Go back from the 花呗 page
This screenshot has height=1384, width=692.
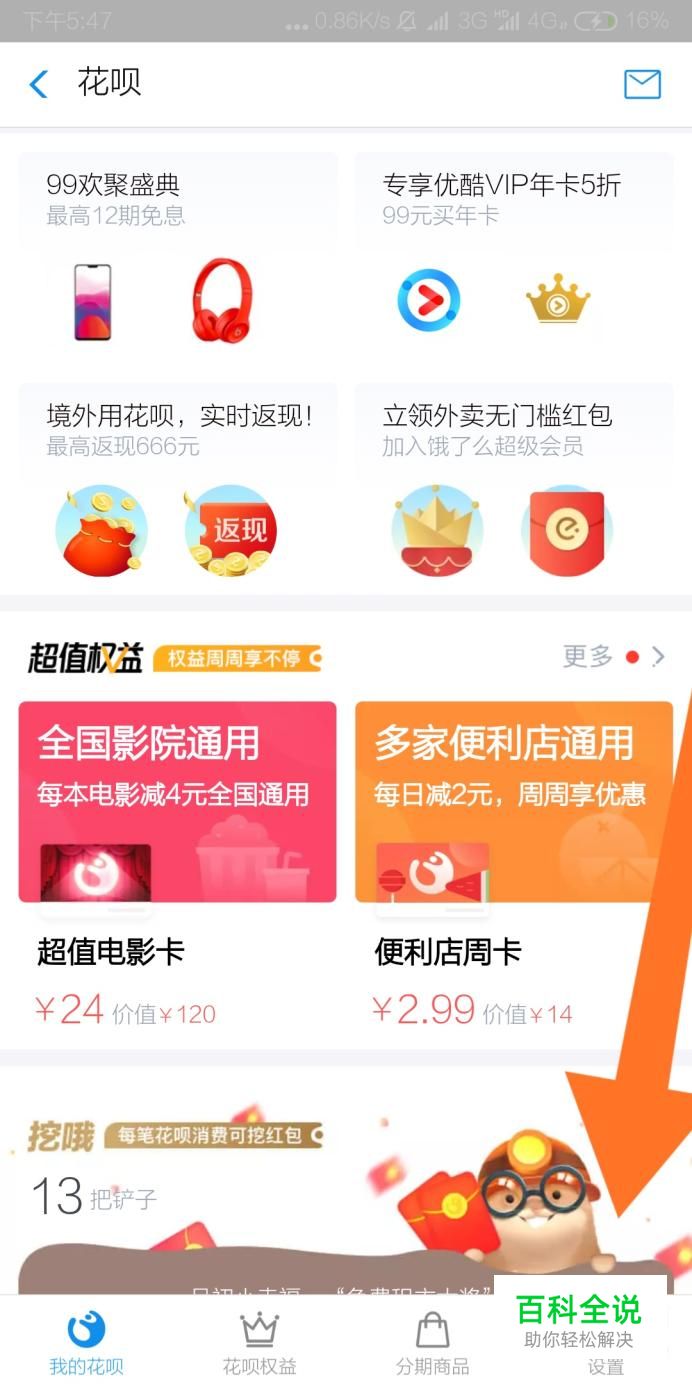coord(39,84)
